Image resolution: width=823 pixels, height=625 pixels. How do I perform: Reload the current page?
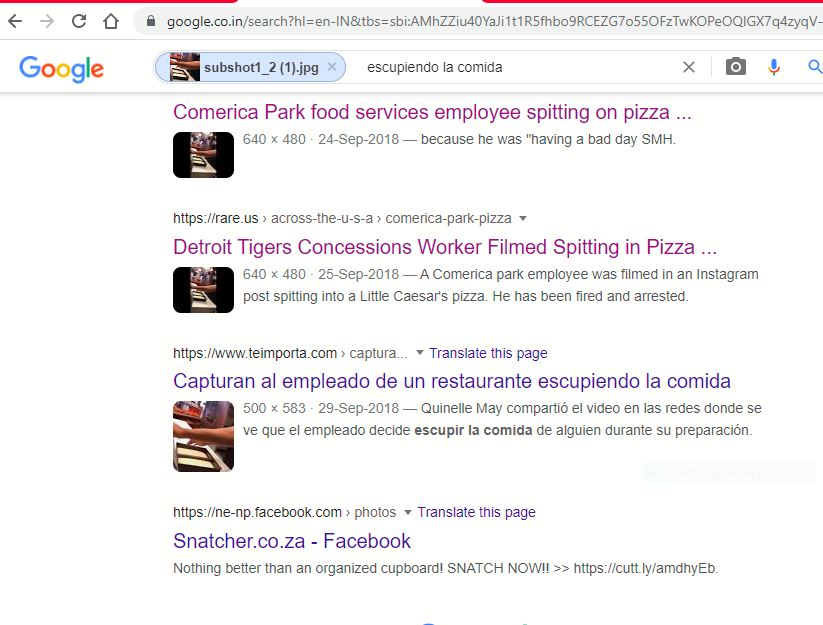78,21
